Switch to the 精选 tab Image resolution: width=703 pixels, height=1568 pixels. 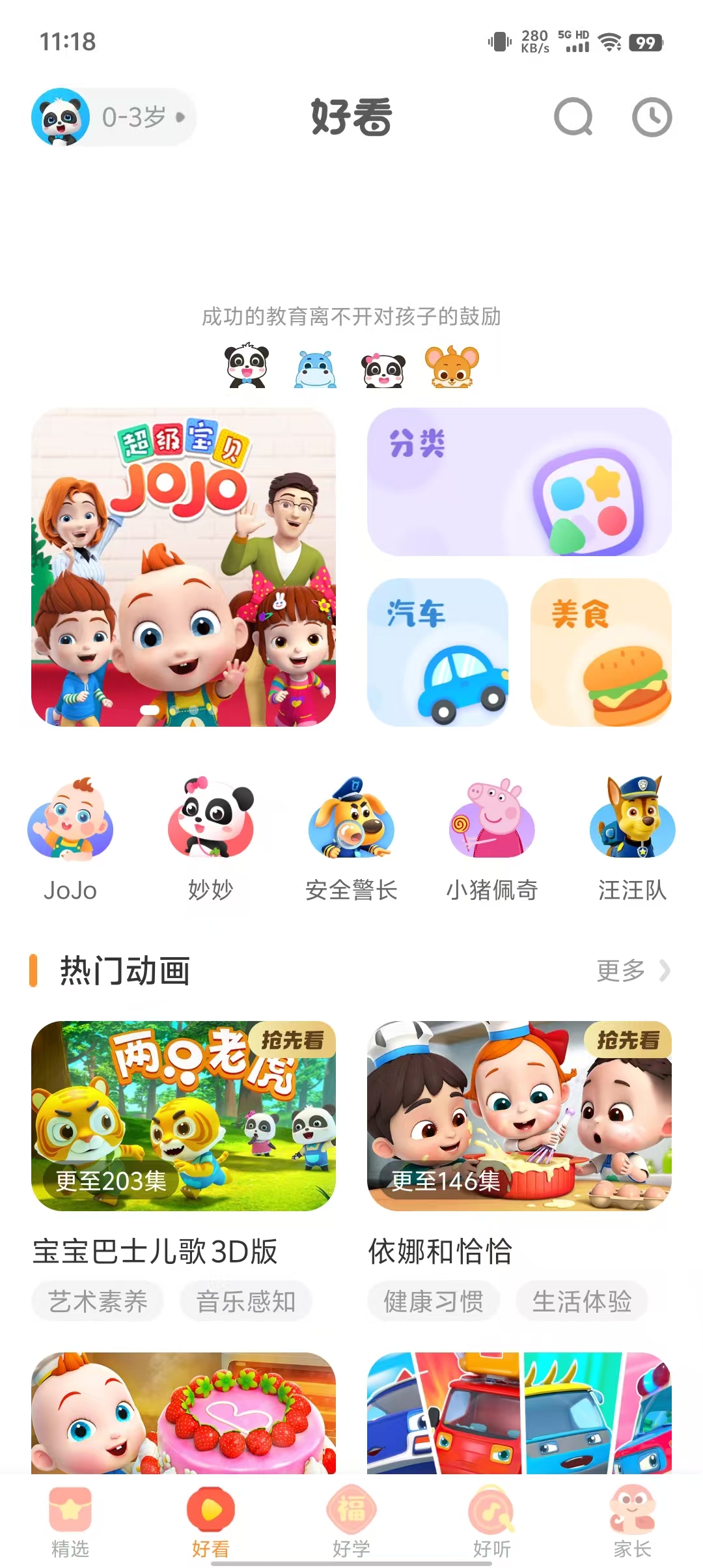[70, 1520]
